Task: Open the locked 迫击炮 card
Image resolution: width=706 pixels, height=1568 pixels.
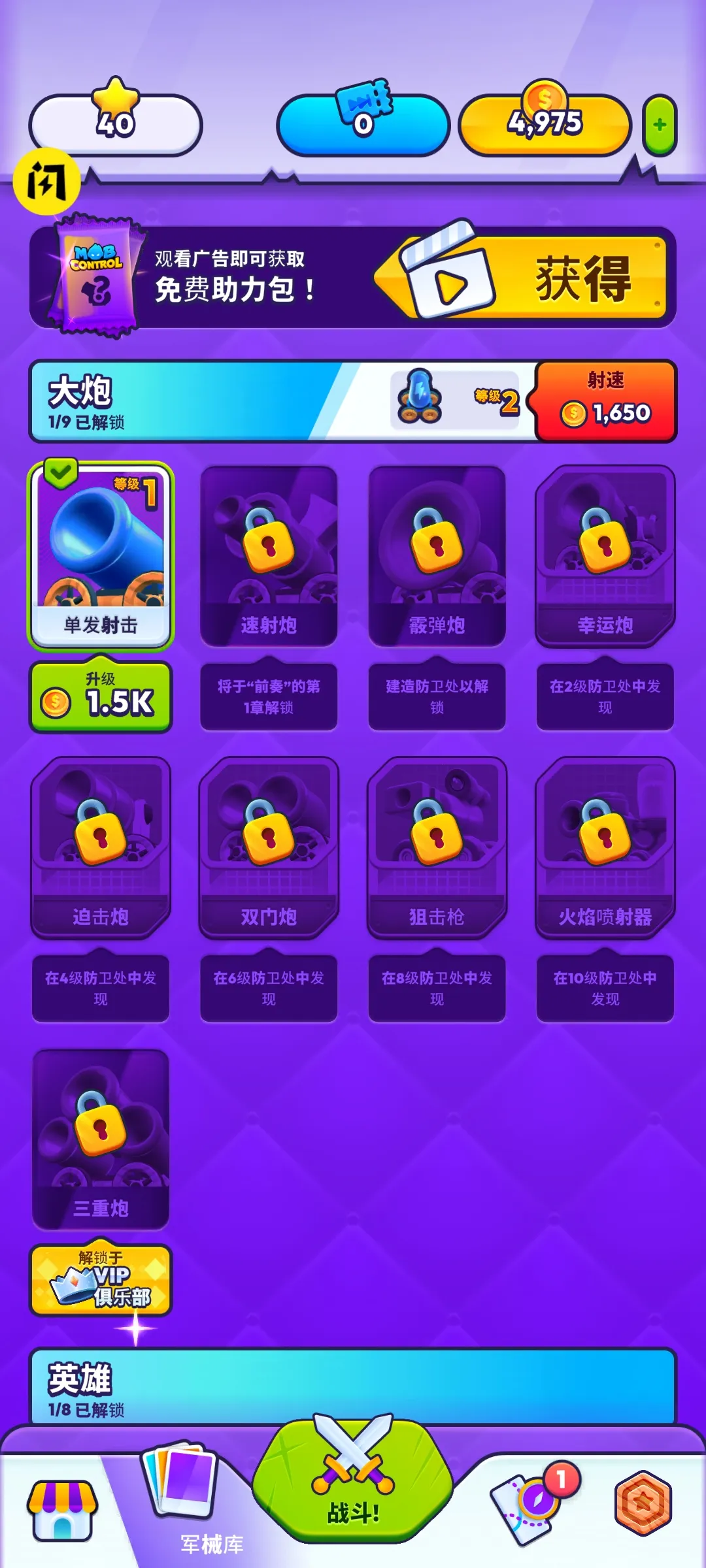Action: click(x=101, y=847)
